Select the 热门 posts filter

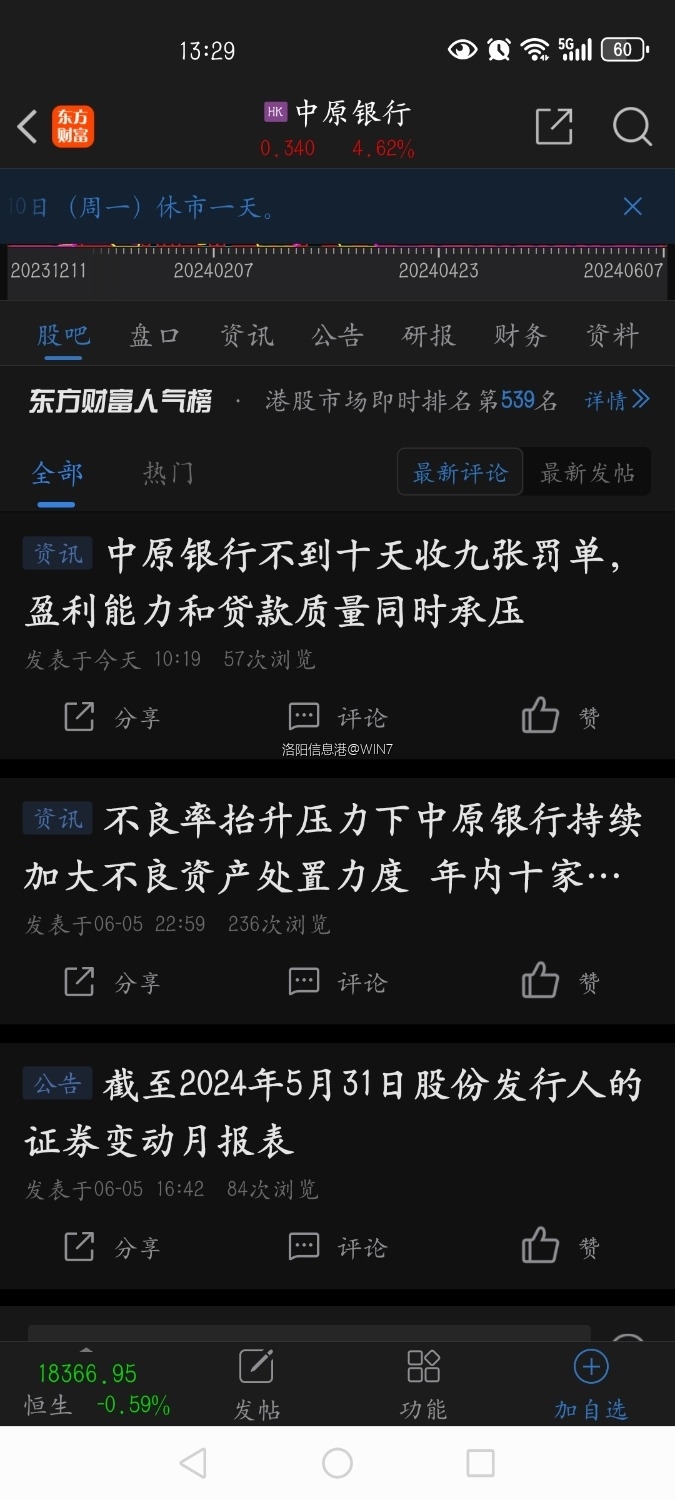pos(168,472)
